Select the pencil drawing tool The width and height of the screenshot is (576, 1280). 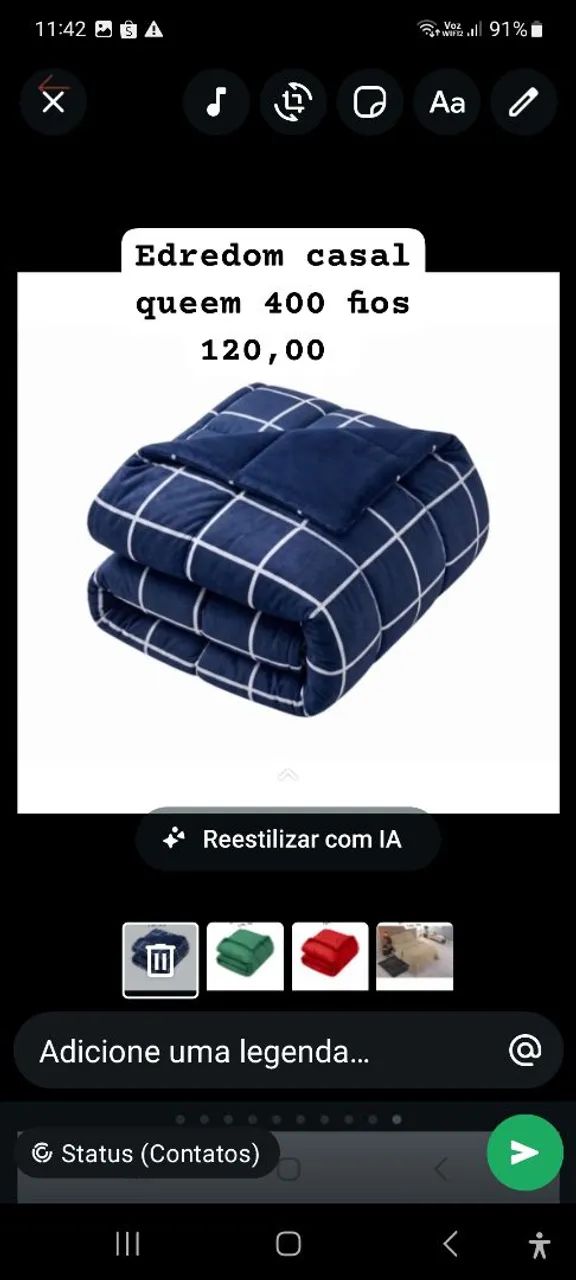tap(524, 102)
